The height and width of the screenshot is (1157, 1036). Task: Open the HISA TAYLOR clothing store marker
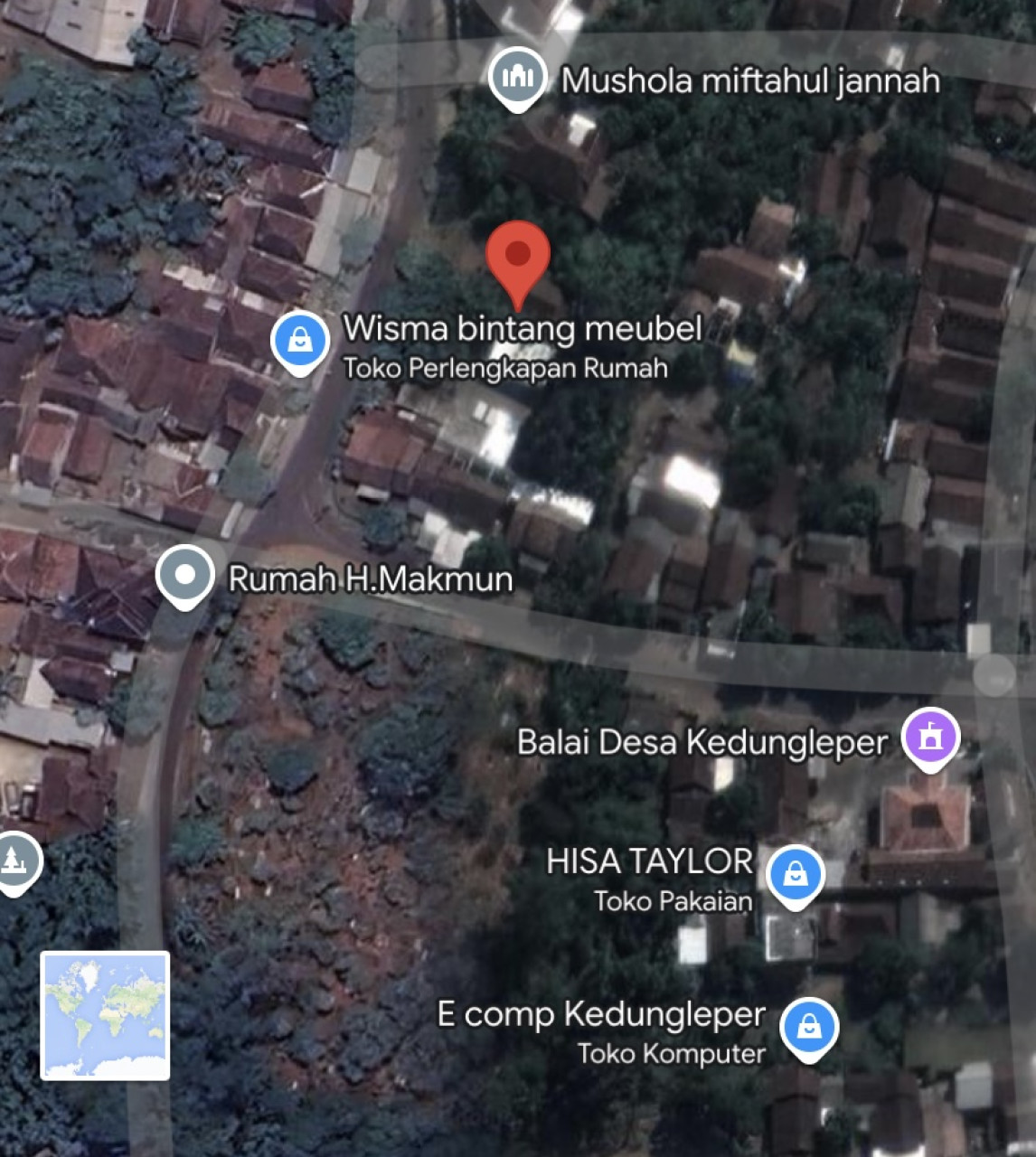pyautogui.click(x=796, y=875)
